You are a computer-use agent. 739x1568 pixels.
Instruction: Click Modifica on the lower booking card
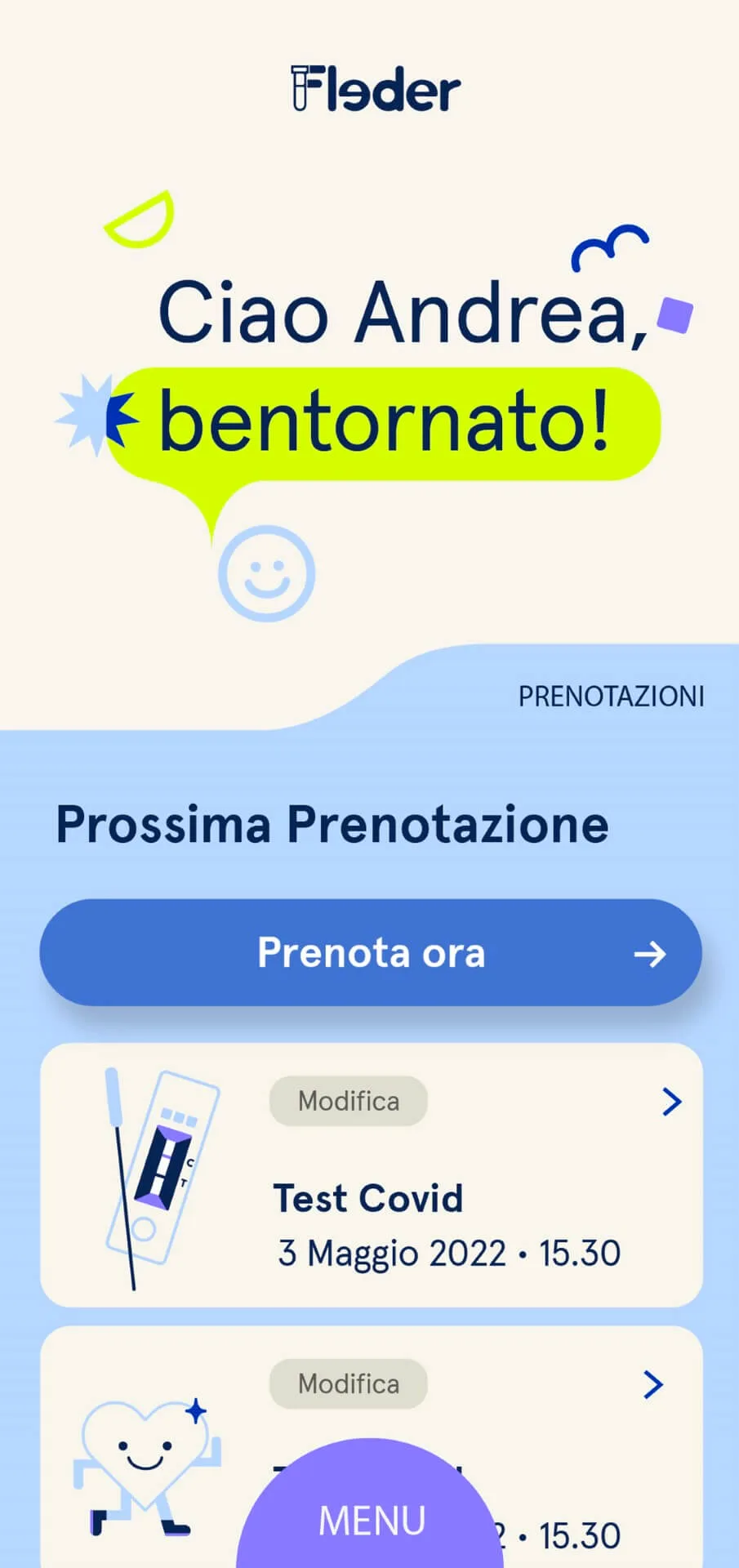pyautogui.click(x=348, y=1383)
